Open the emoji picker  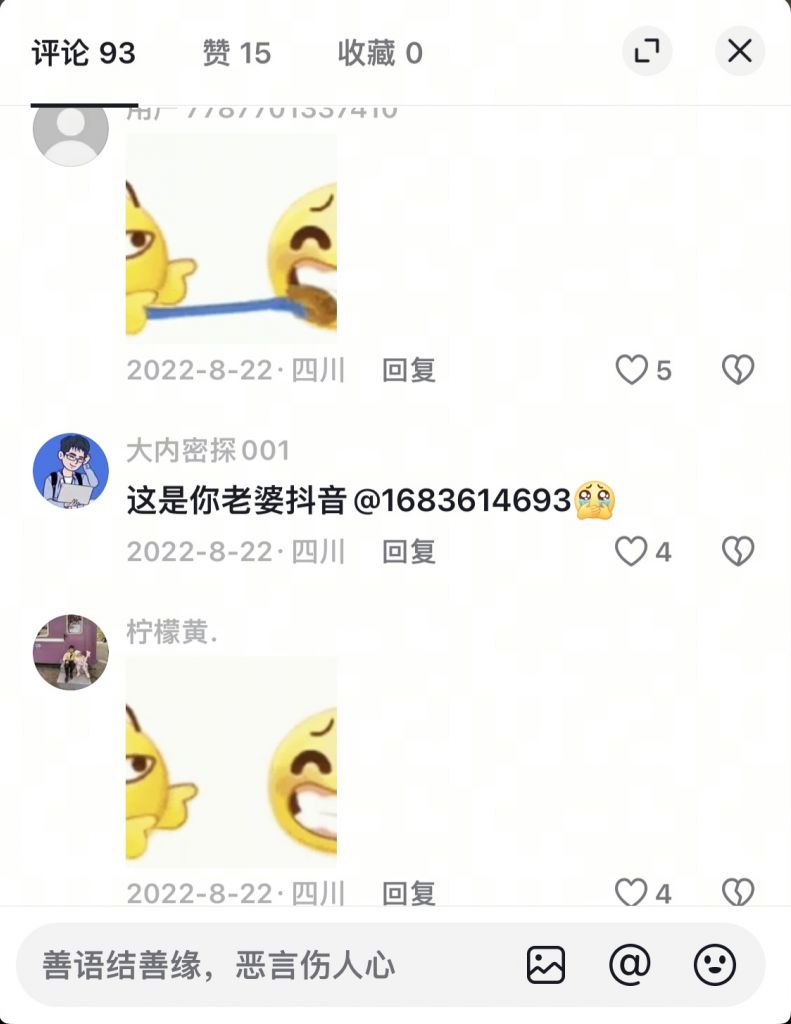714,965
